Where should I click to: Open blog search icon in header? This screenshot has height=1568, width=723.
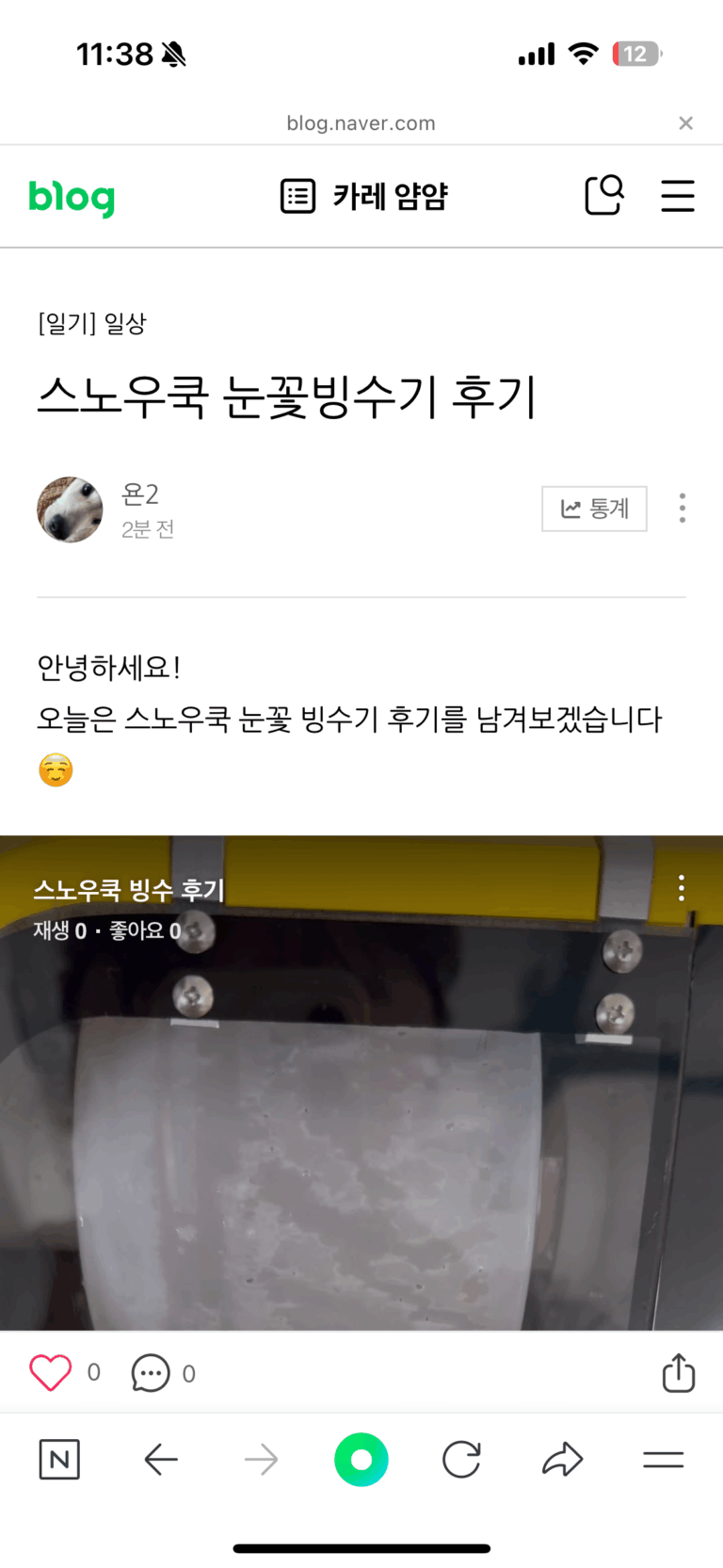603,196
